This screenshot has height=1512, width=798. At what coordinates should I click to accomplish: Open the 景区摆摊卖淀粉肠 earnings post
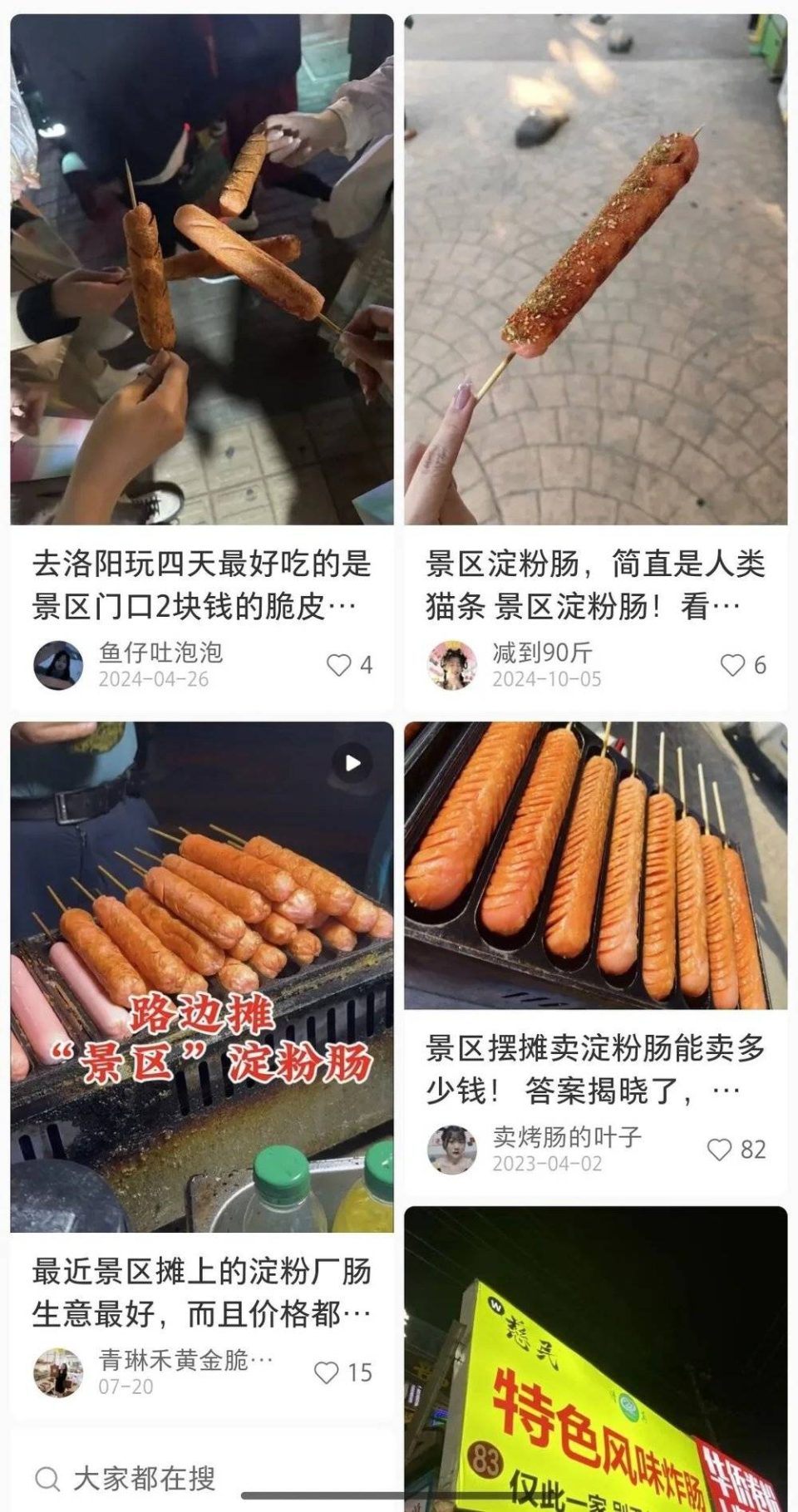click(x=595, y=1069)
